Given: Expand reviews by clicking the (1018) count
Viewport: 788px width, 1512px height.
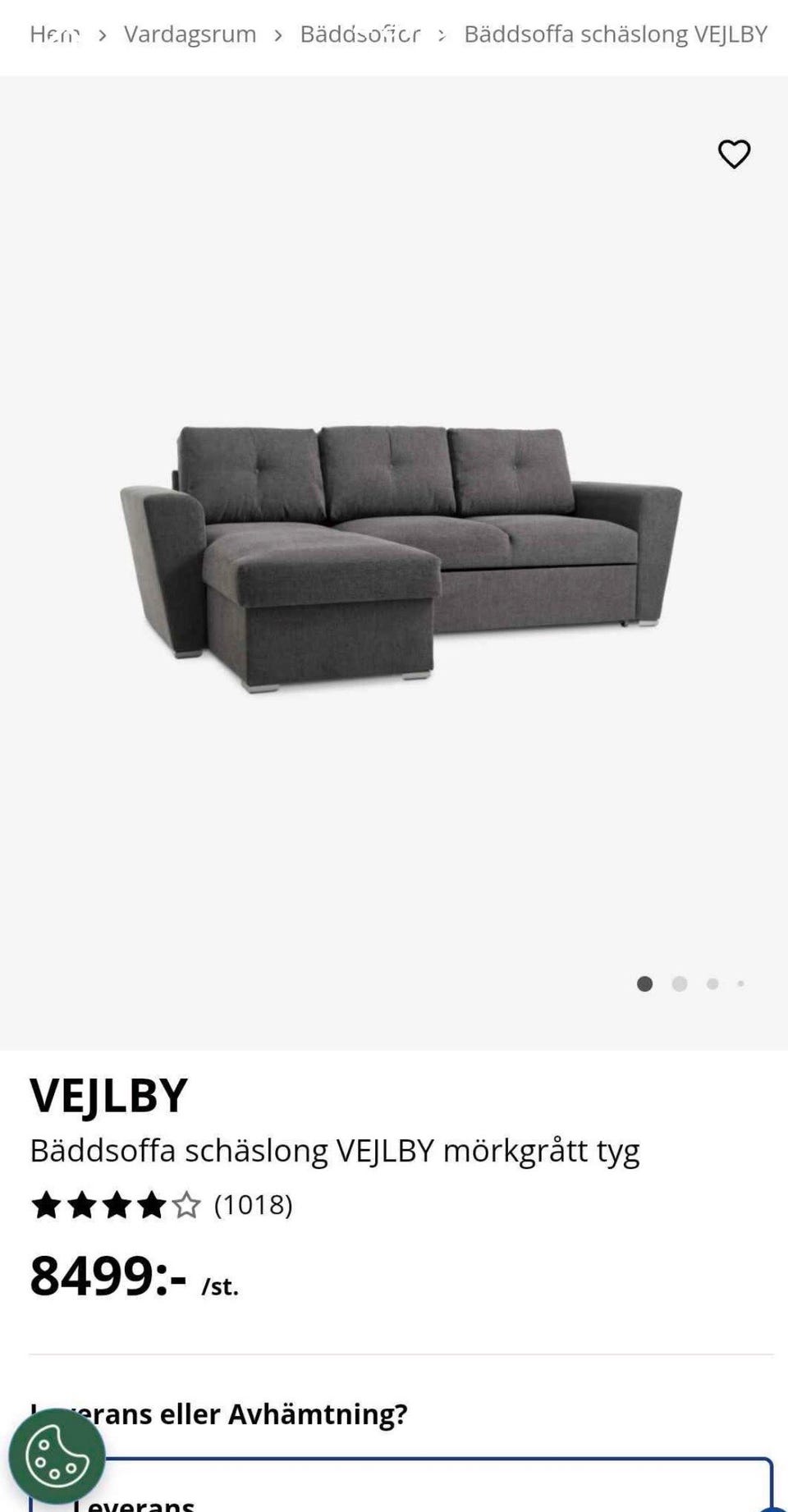Looking at the screenshot, I should pyautogui.click(x=253, y=1206).
